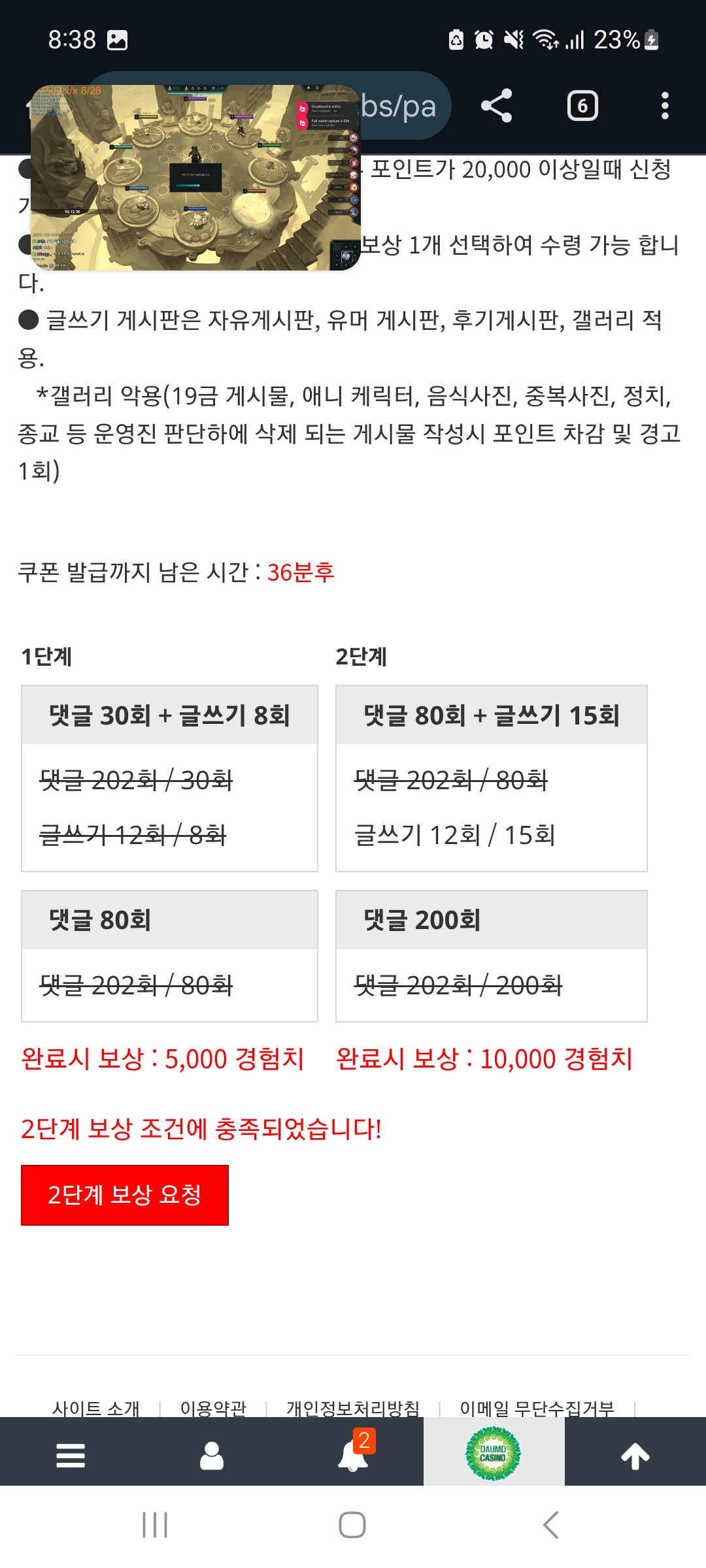Open the picture-in-picture game video
The image size is (706, 1568).
(195, 177)
